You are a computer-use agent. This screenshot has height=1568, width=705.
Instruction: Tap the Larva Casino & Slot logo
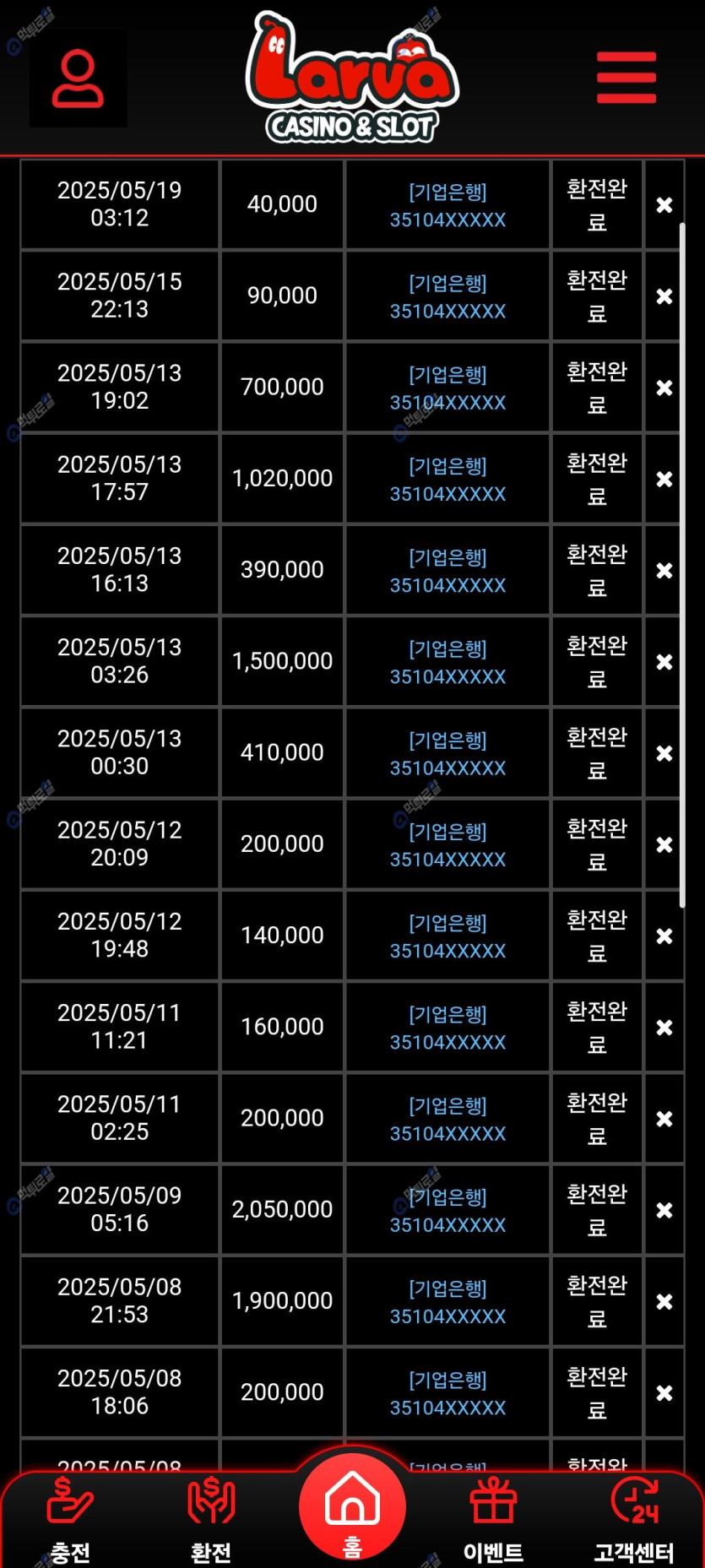point(352,78)
